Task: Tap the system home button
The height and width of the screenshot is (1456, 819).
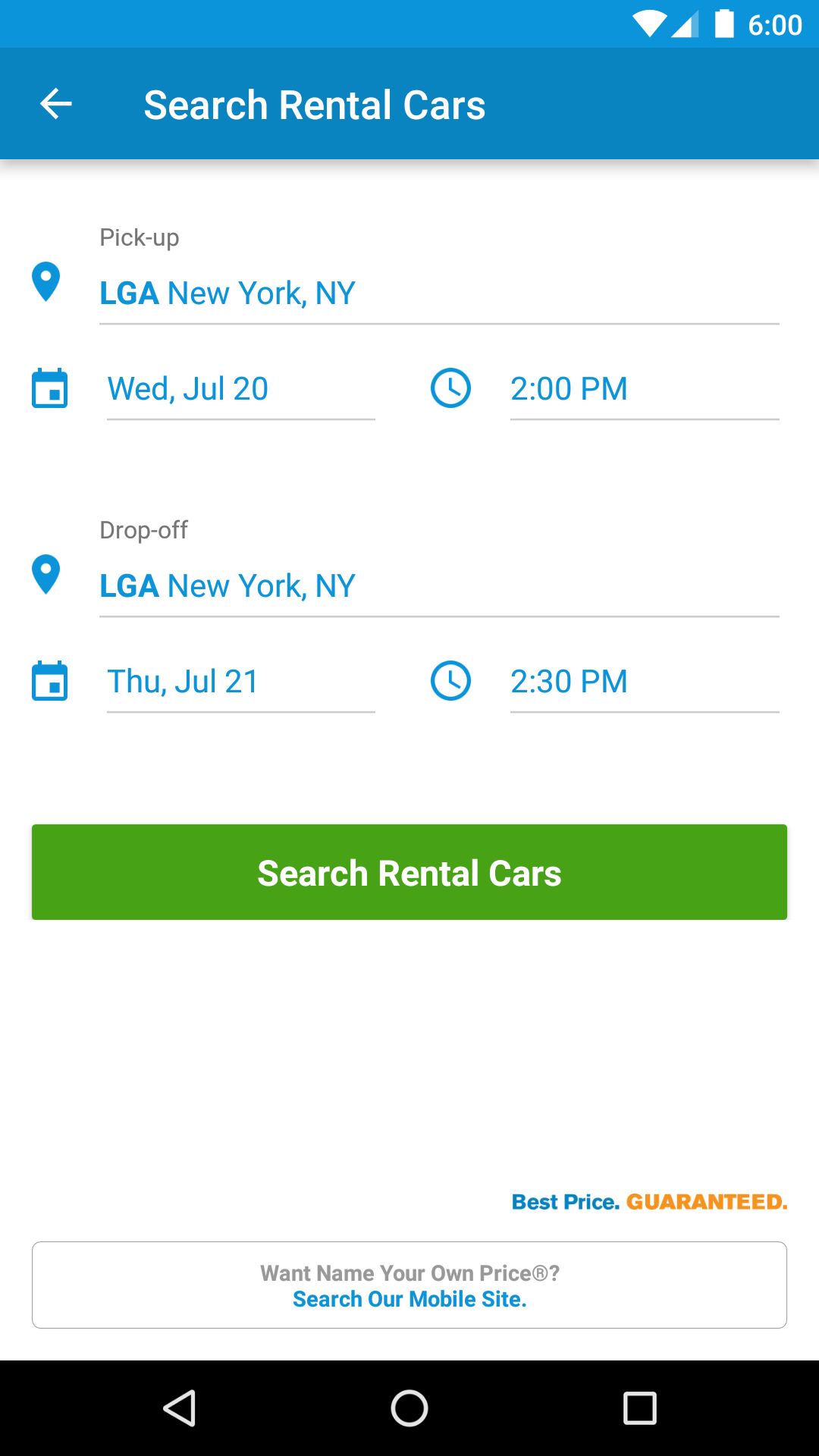Action: tap(409, 1408)
